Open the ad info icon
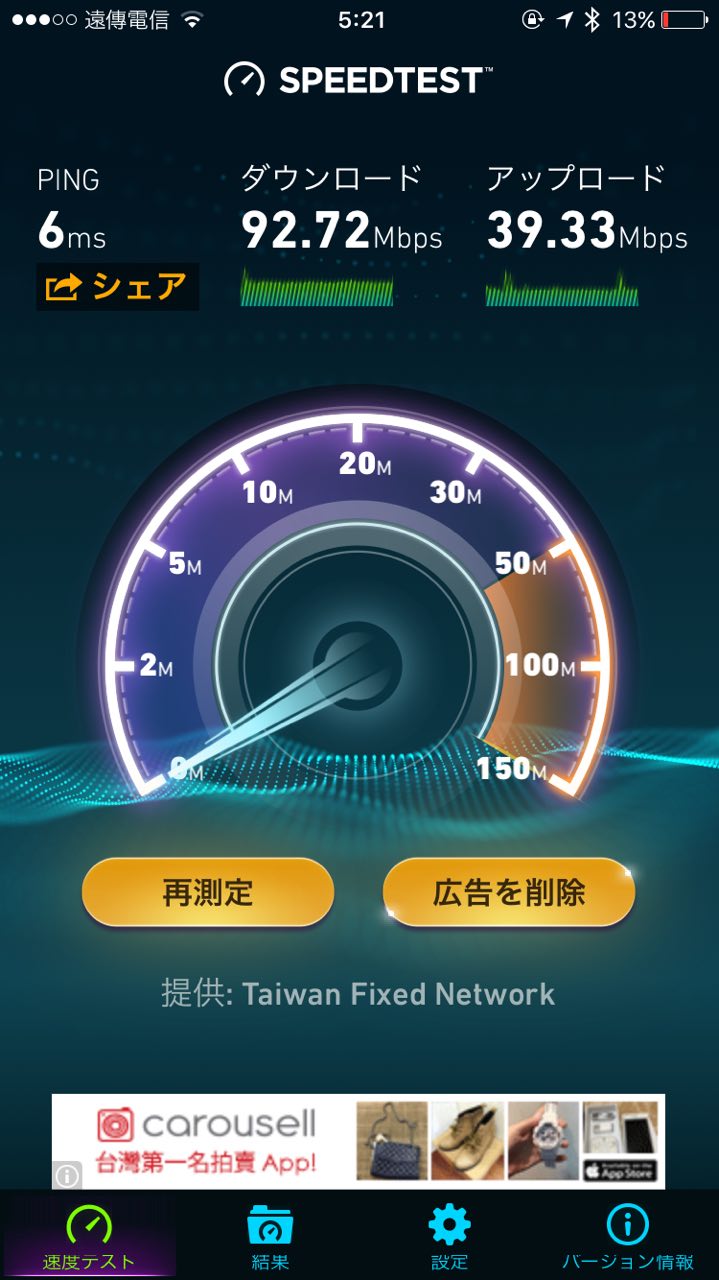Screen dimensions: 719x1280 [67, 1176]
